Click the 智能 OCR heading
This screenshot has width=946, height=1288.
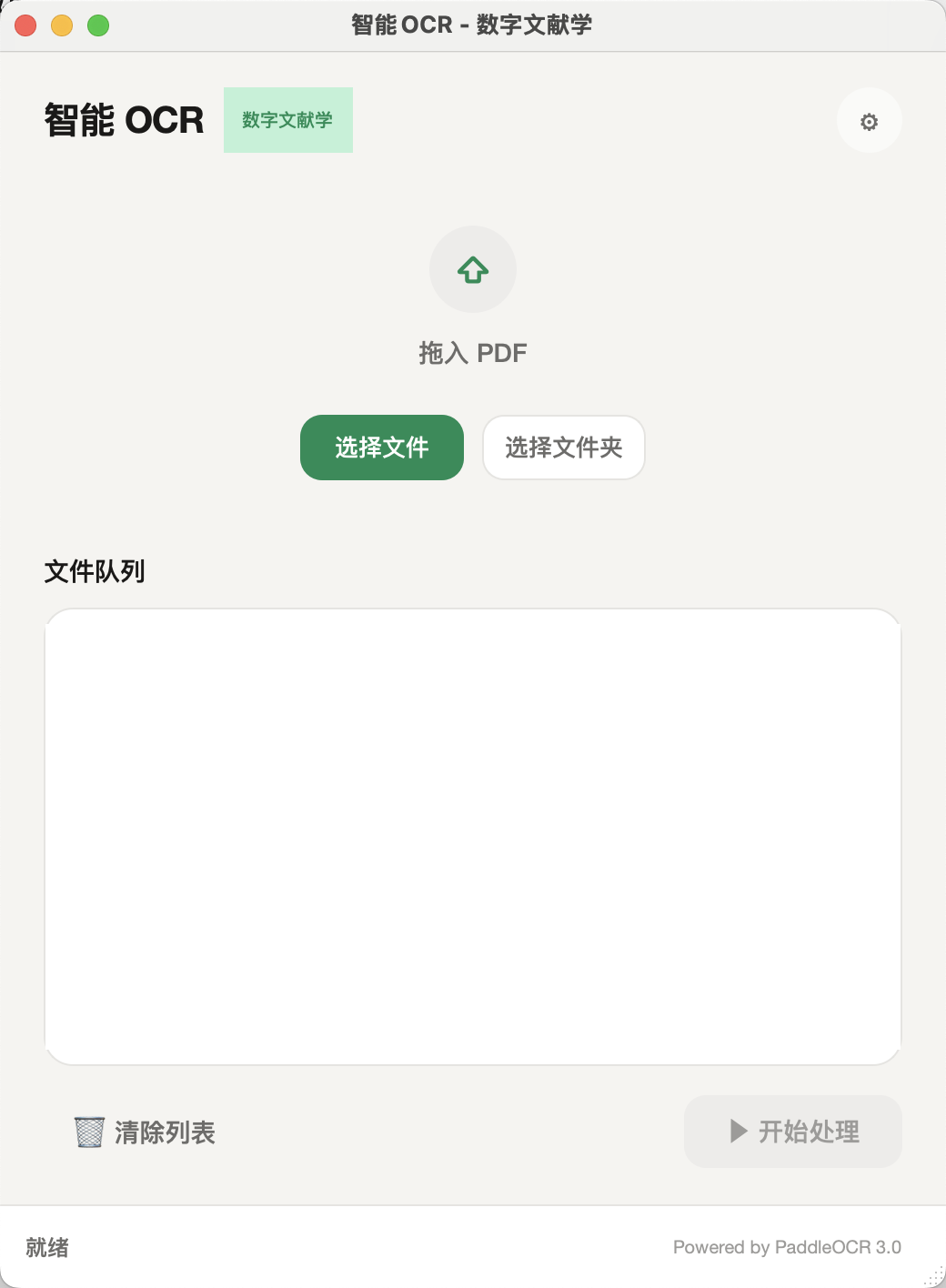pyautogui.click(x=123, y=120)
